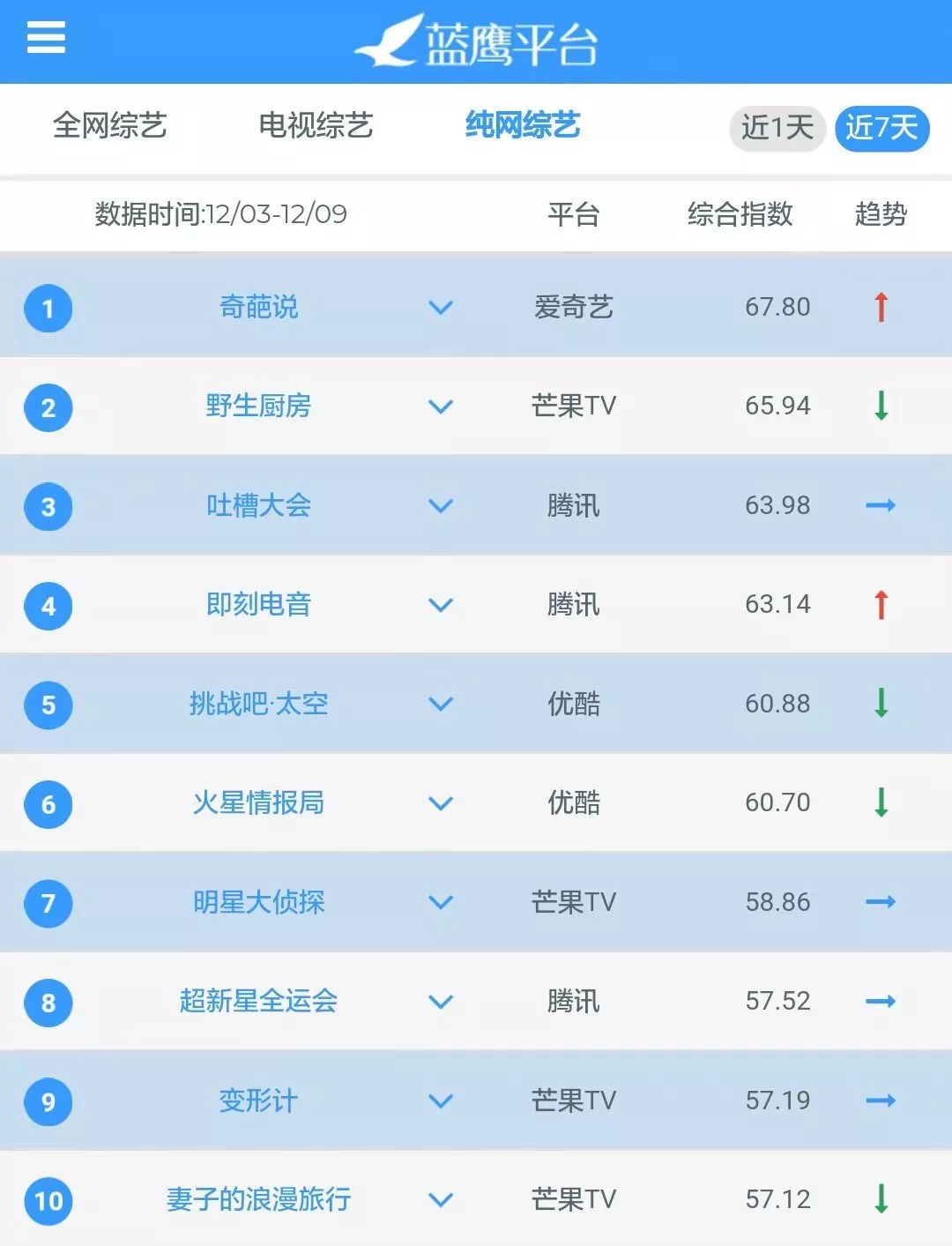Screen dimensions: 952x1246
Task: Click the flat trend arrow for 吐槽大会
Action: 881,505
